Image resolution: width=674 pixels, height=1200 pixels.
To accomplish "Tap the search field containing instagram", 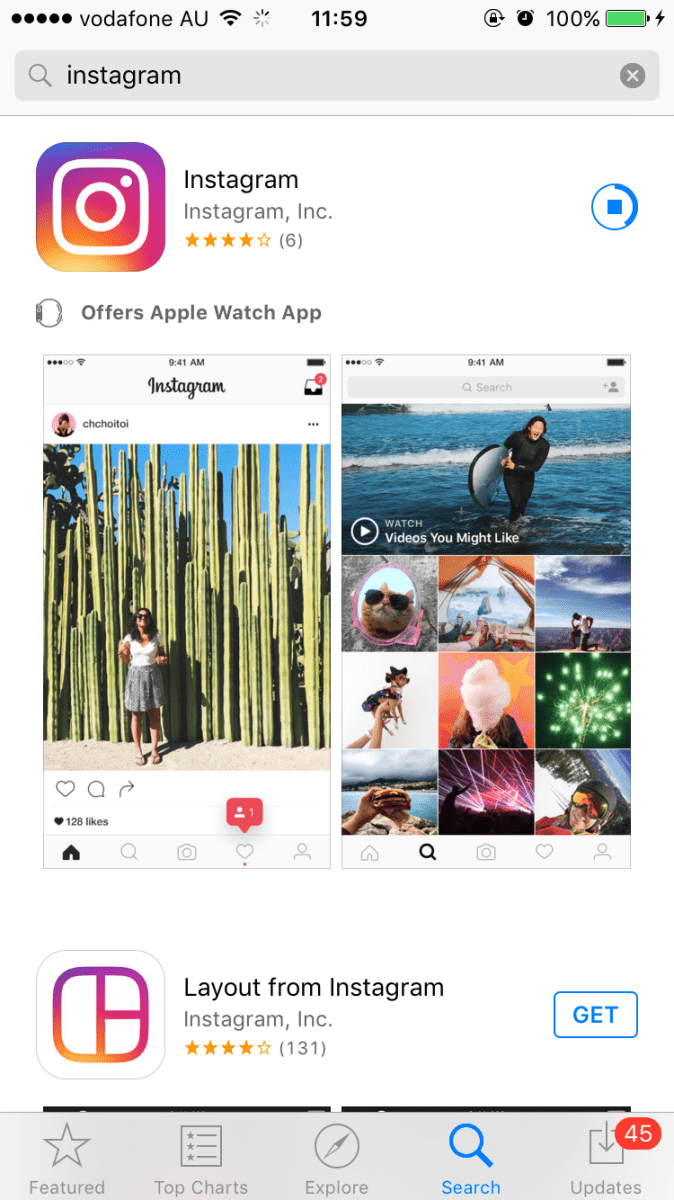I will pos(320,75).
